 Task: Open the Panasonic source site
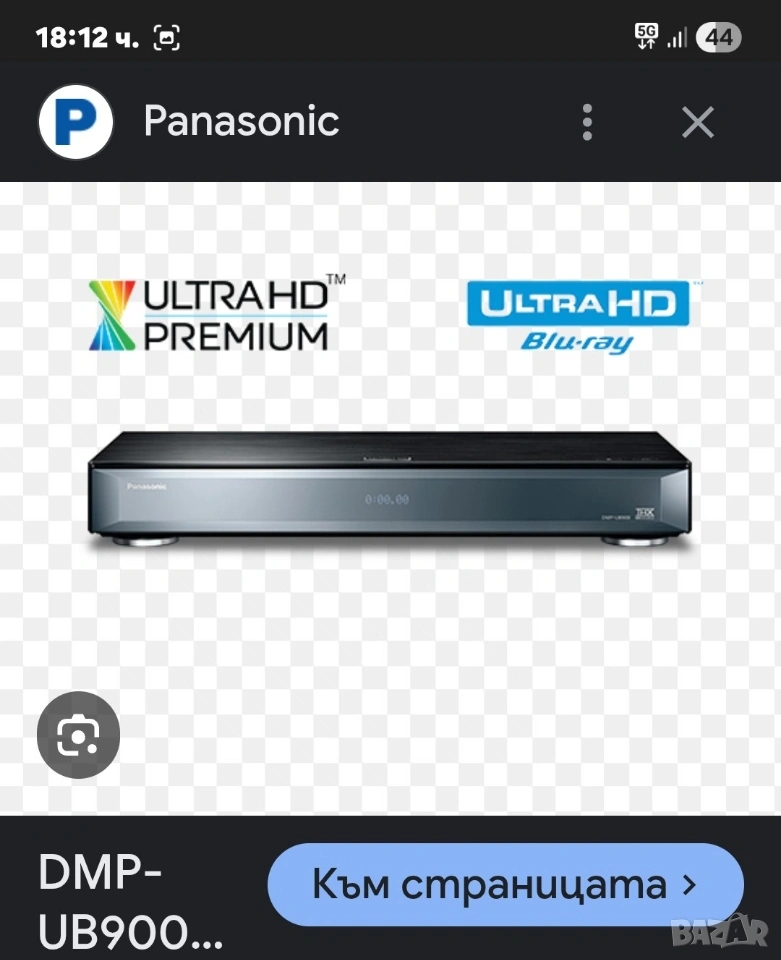(x=241, y=122)
